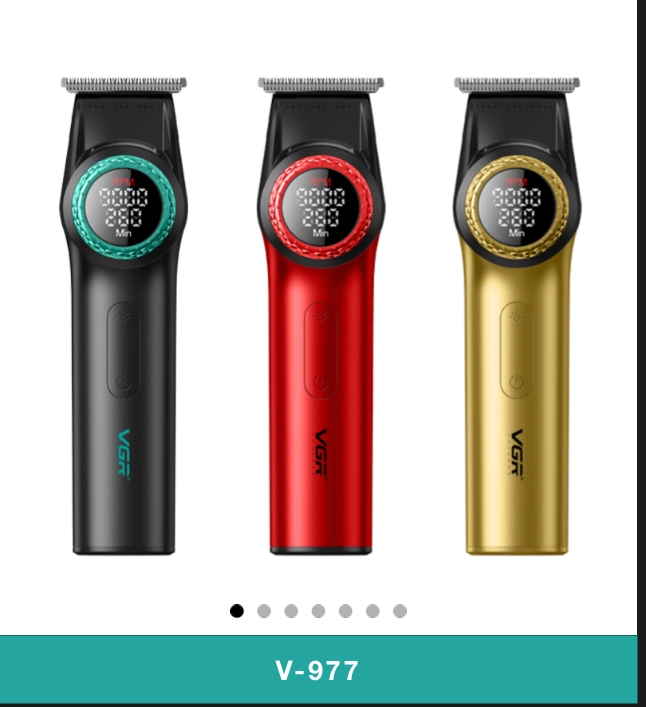Jump to the second carousel dot
The width and height of the screenshot is (646, 707).
tap(264, 611)
